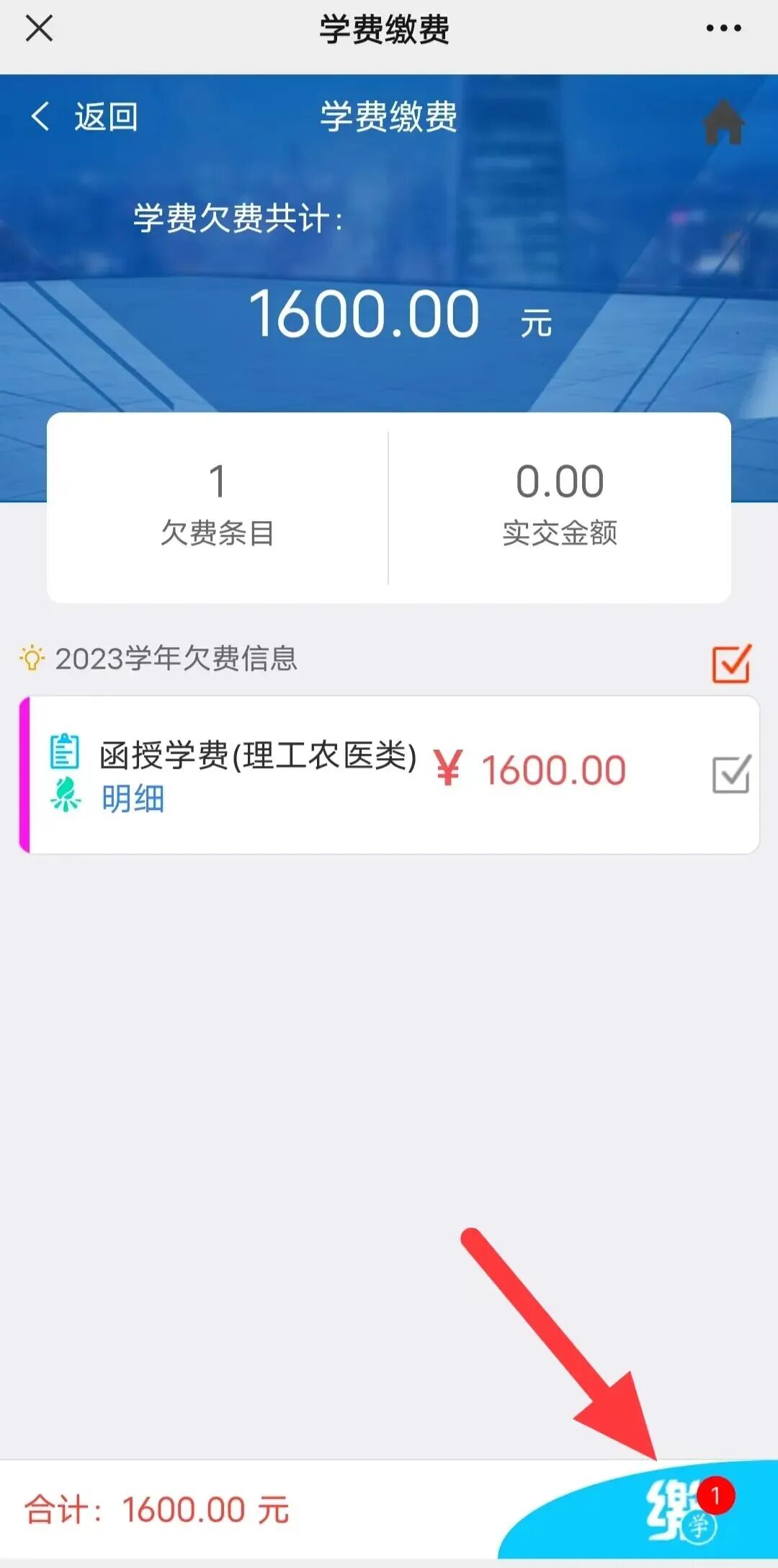Viewport: 778px width, 1568px height.
Task: Close the 学费缴费 mini program page
Action: click(39, 29)
